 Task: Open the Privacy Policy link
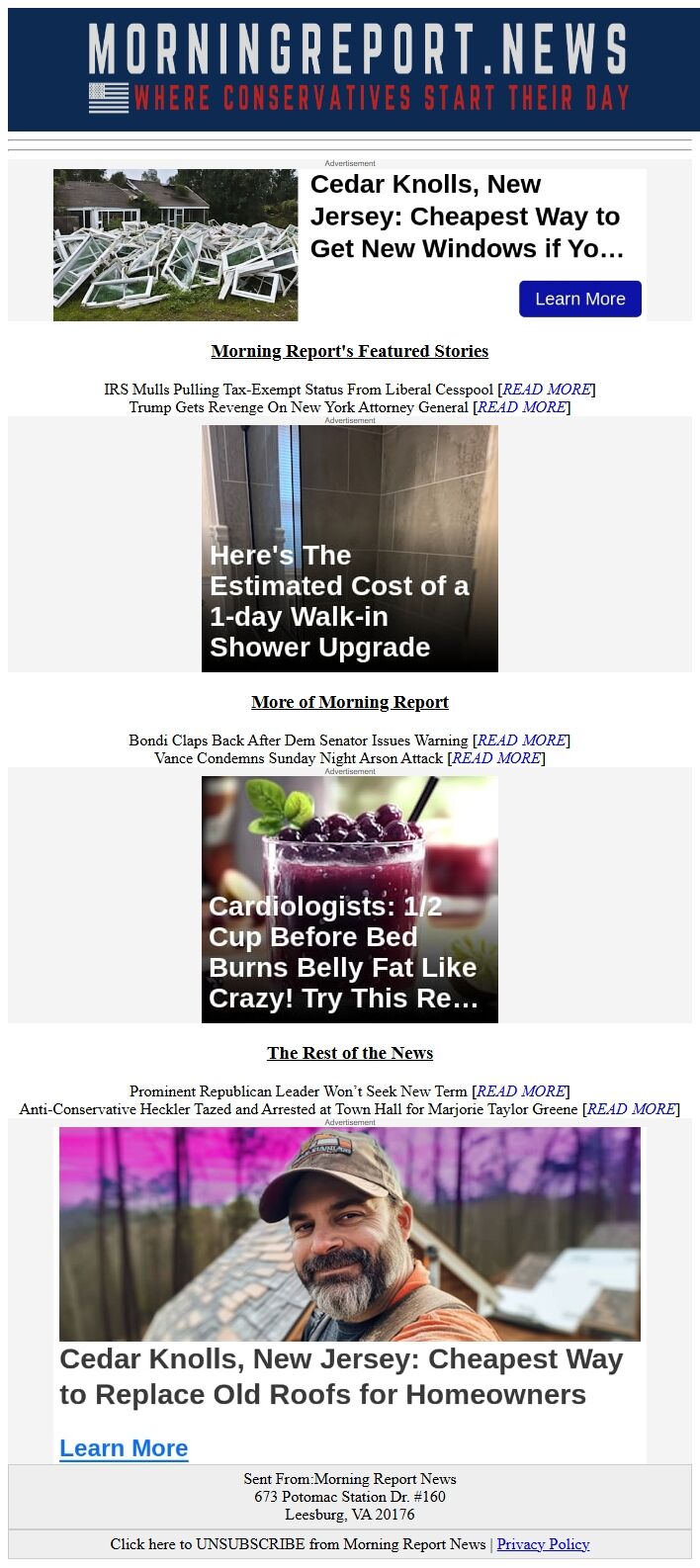click(x=543, y=1544)
